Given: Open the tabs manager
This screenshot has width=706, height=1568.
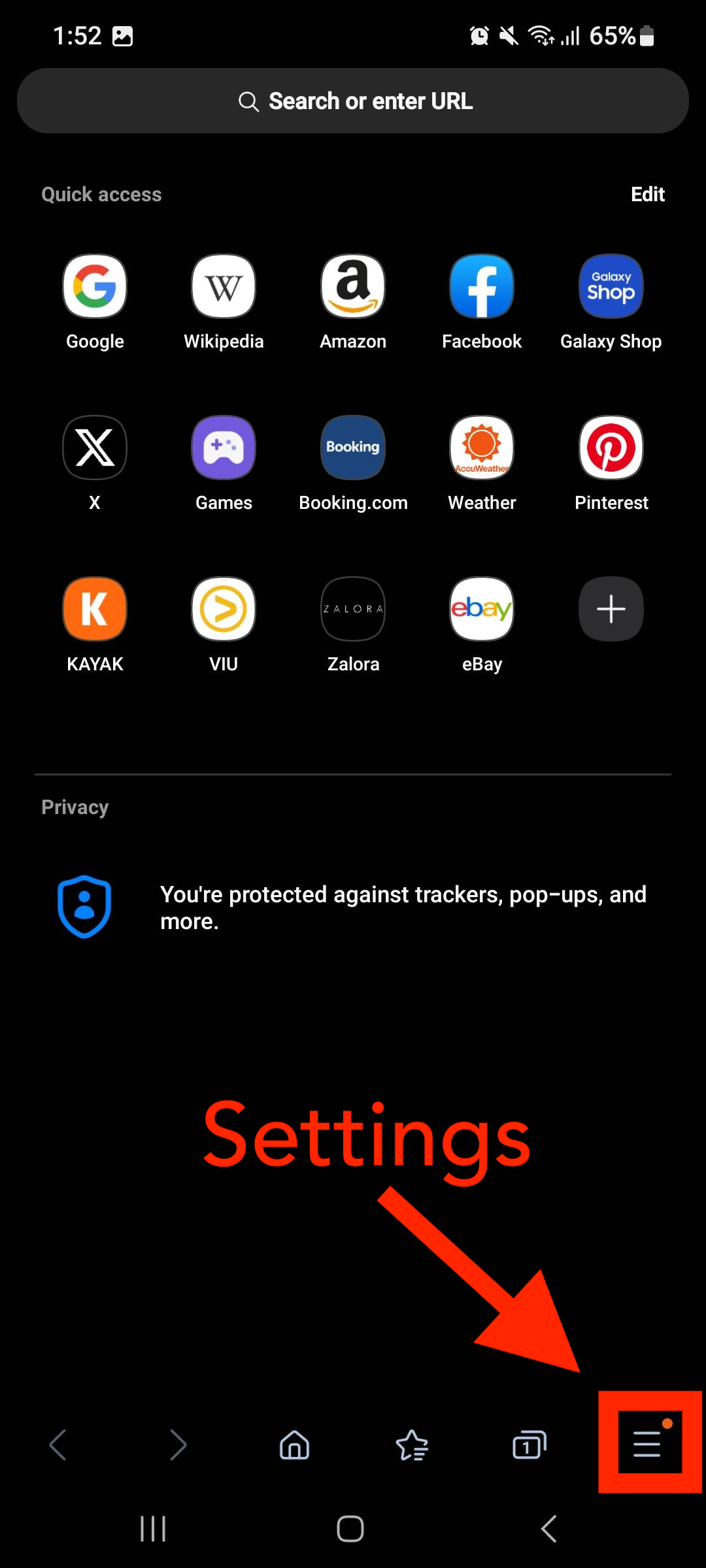Looking at the screenshot, I should (529, 1445).
